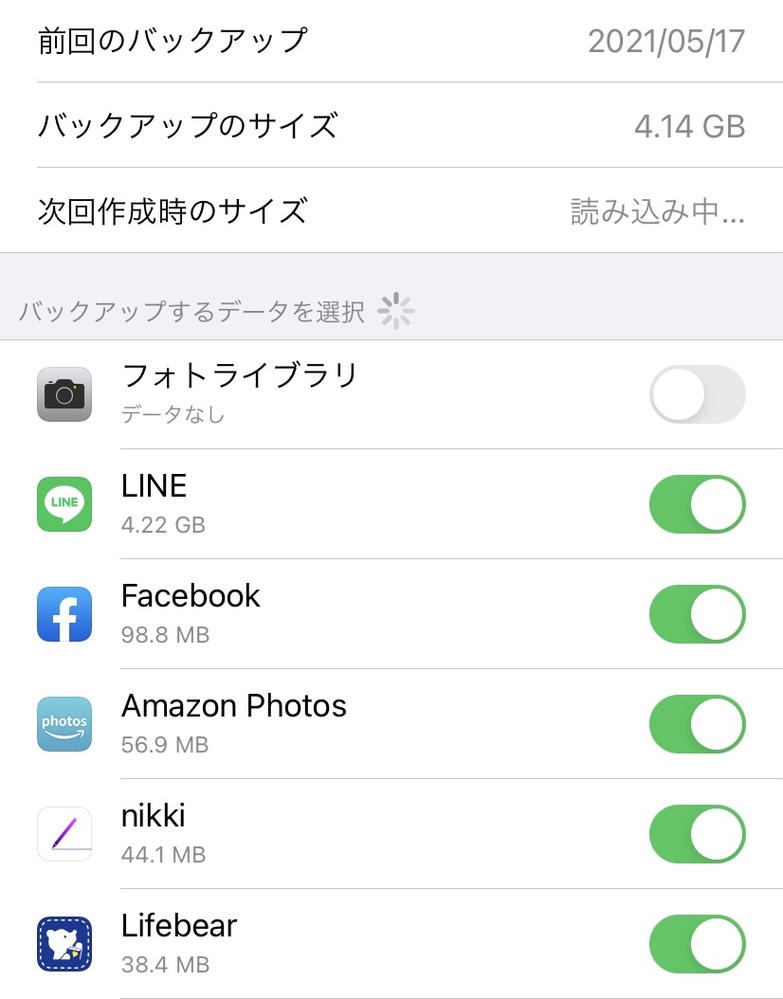This screenshot has height=999, width=783.
Task: Disable the Amazon Photos backup toggle
Action: 697,724
